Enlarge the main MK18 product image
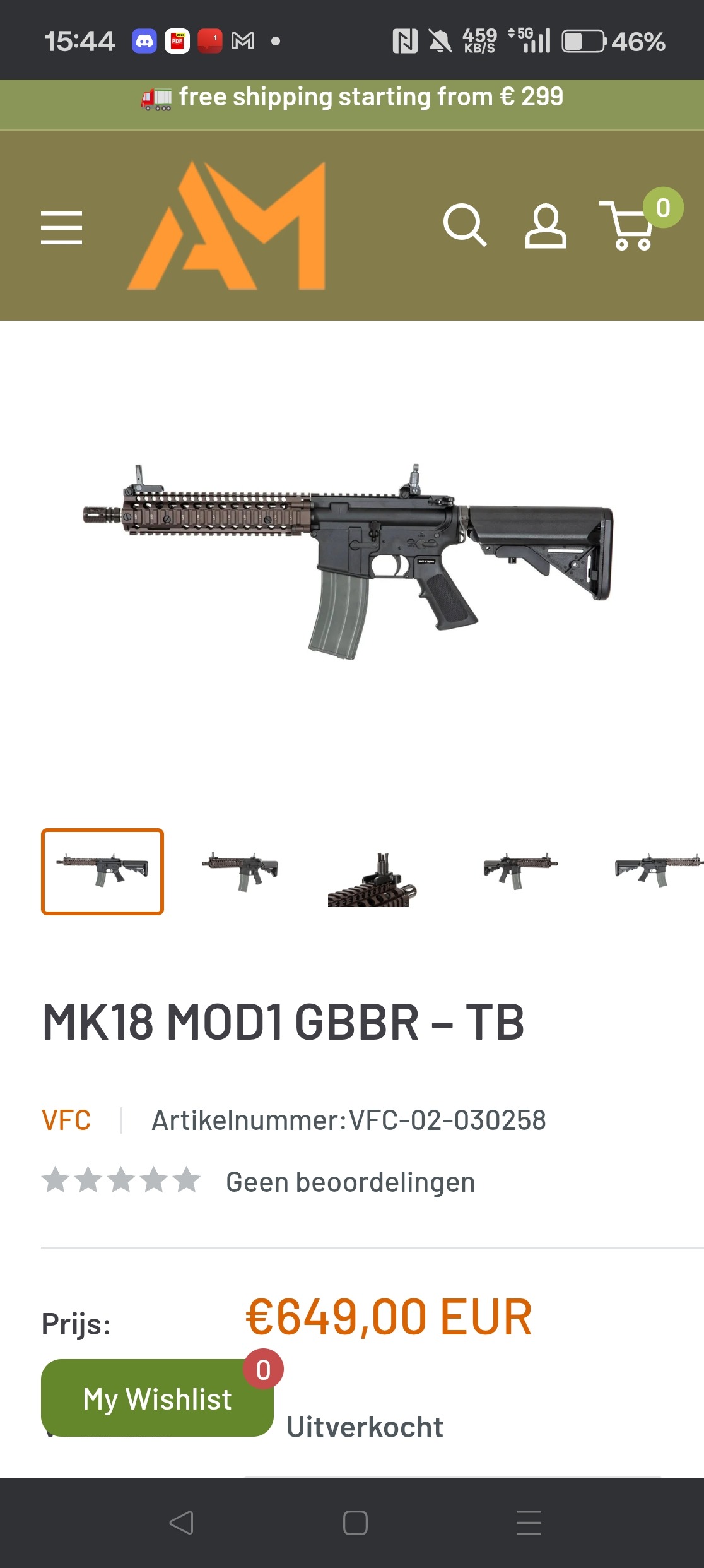 coord(348,562)
